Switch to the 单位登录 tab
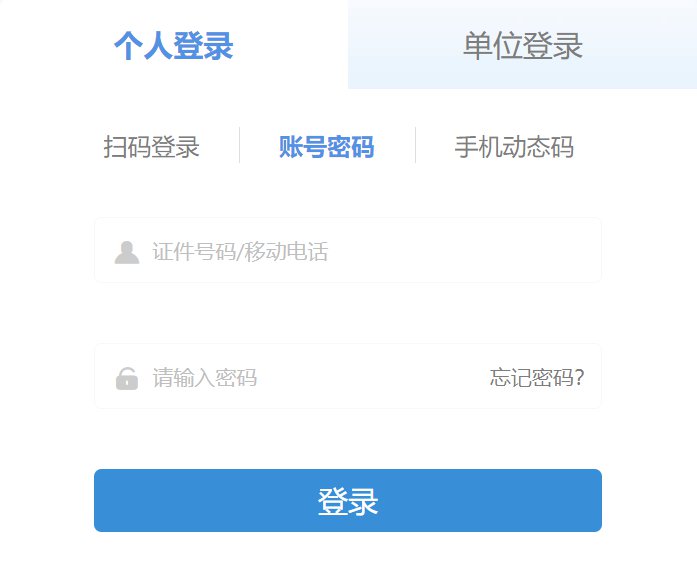 tap(522, 45)
